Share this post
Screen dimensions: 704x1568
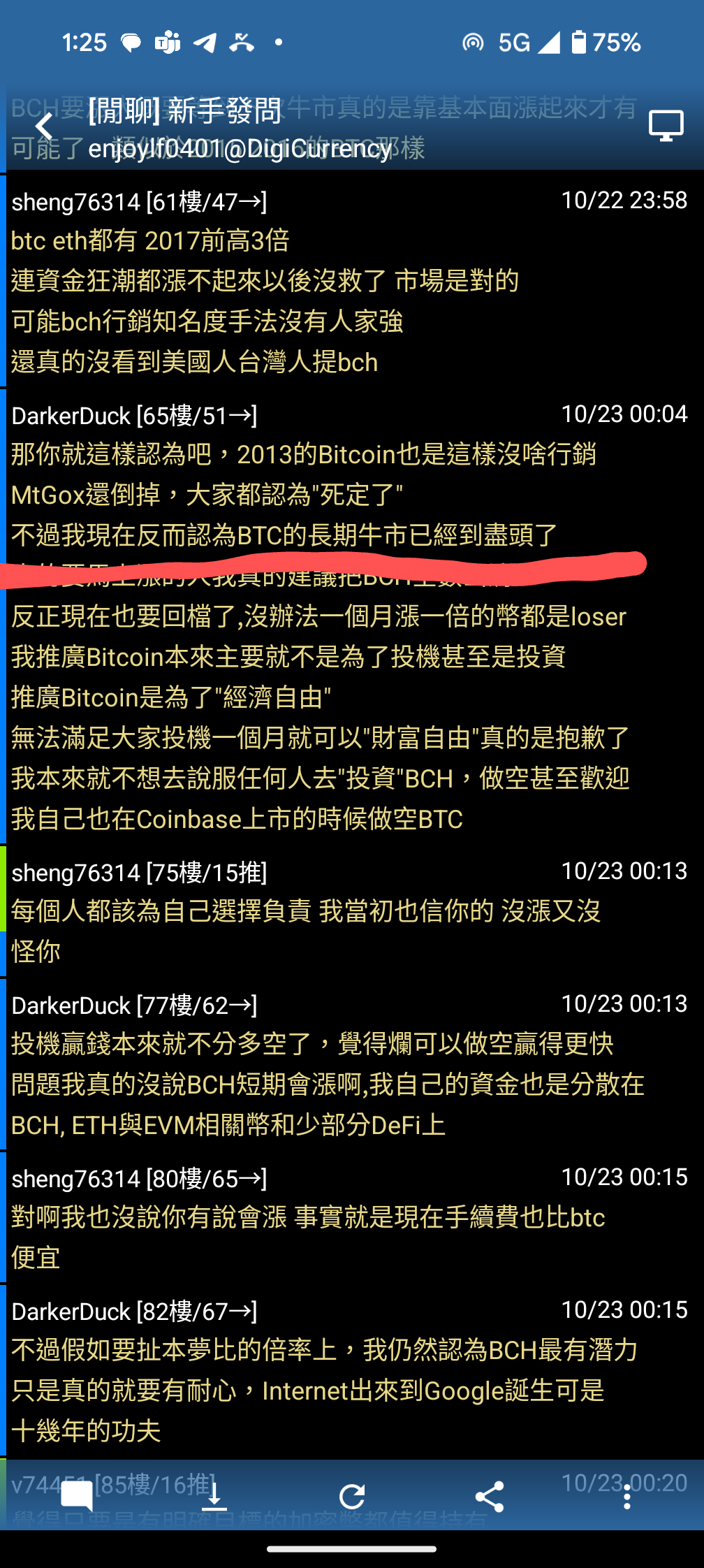489,1496
